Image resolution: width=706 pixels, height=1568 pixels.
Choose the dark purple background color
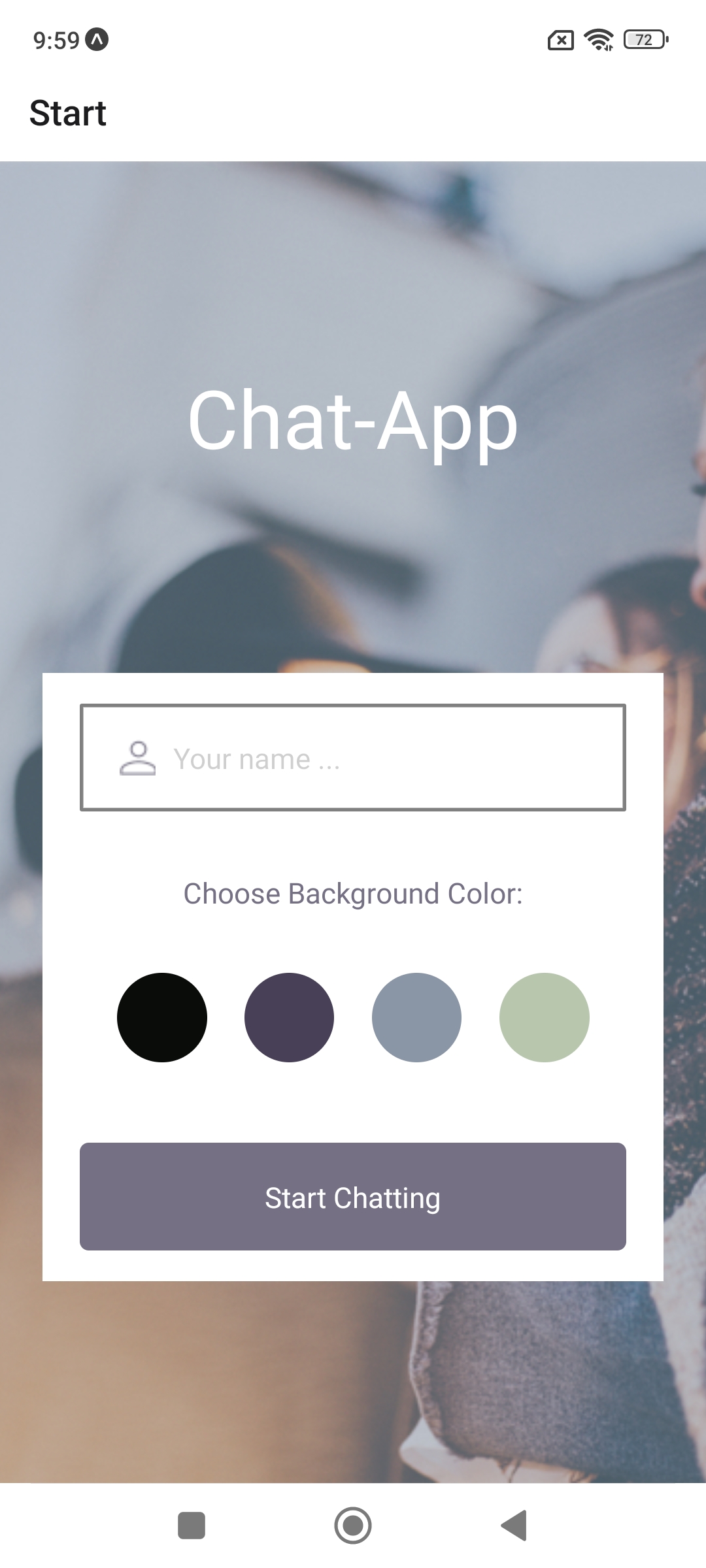coord(289,1017)
